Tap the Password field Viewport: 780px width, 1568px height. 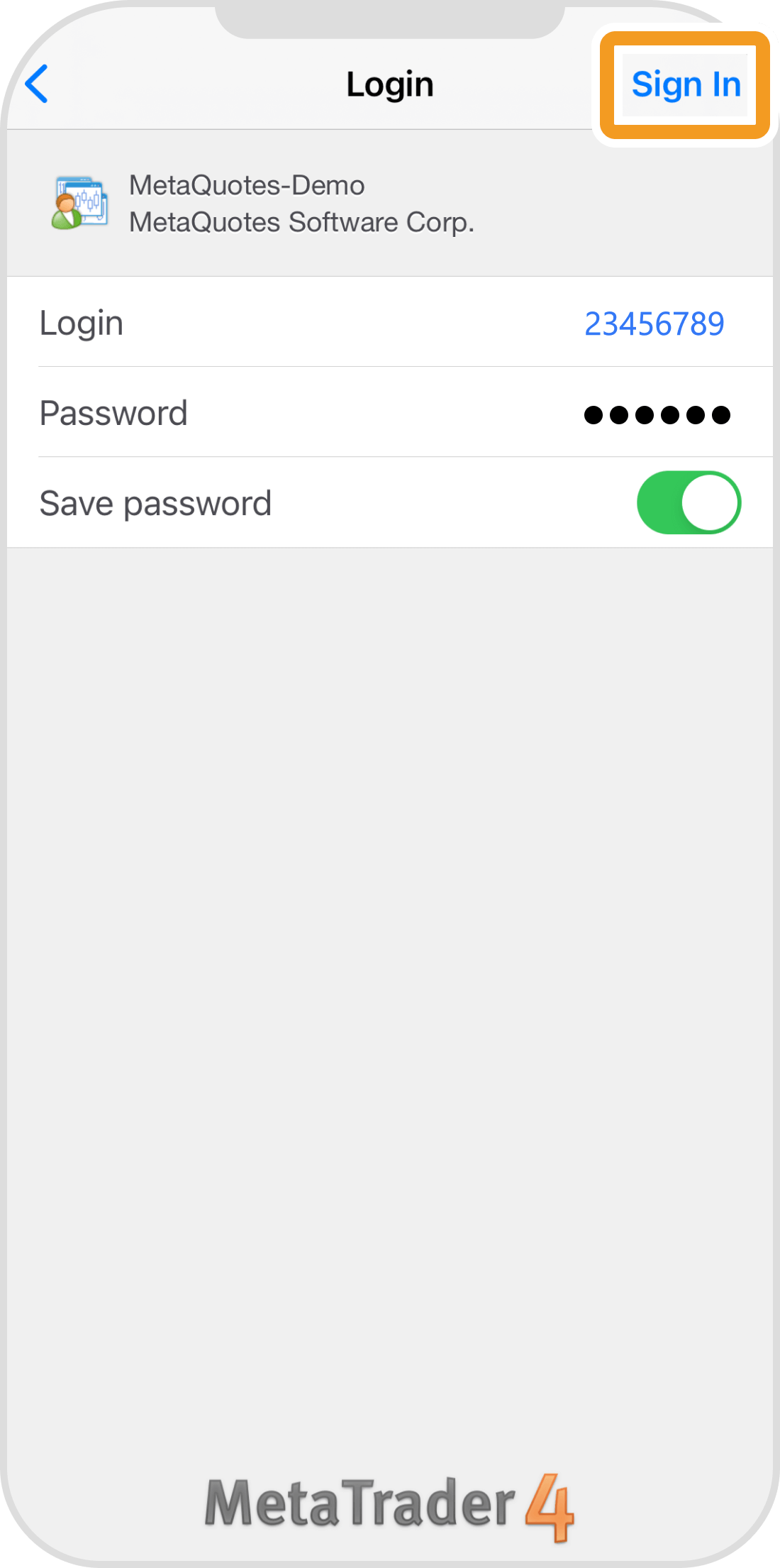pyautogui.click(x=656, y=414)
